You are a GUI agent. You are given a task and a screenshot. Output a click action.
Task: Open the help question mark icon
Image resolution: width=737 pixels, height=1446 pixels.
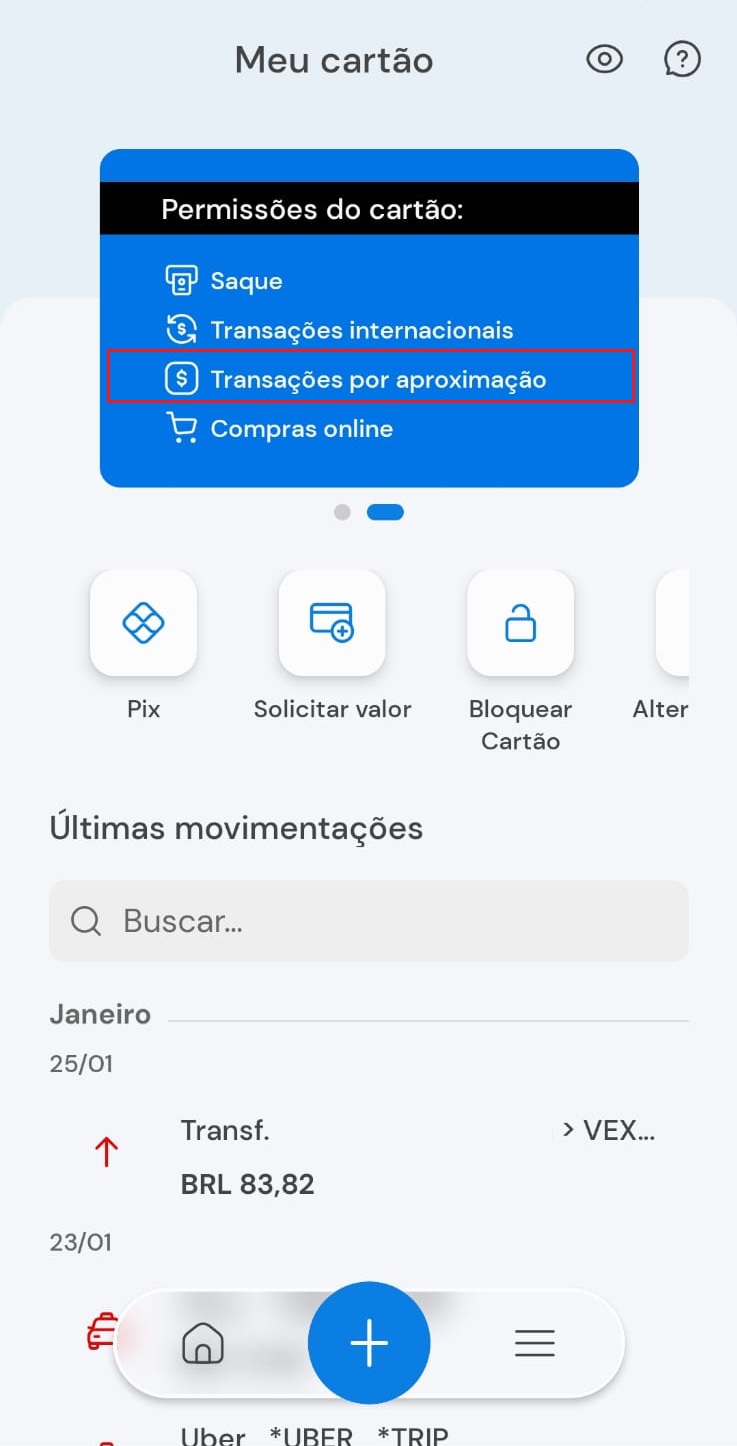(x=682, y=60)
